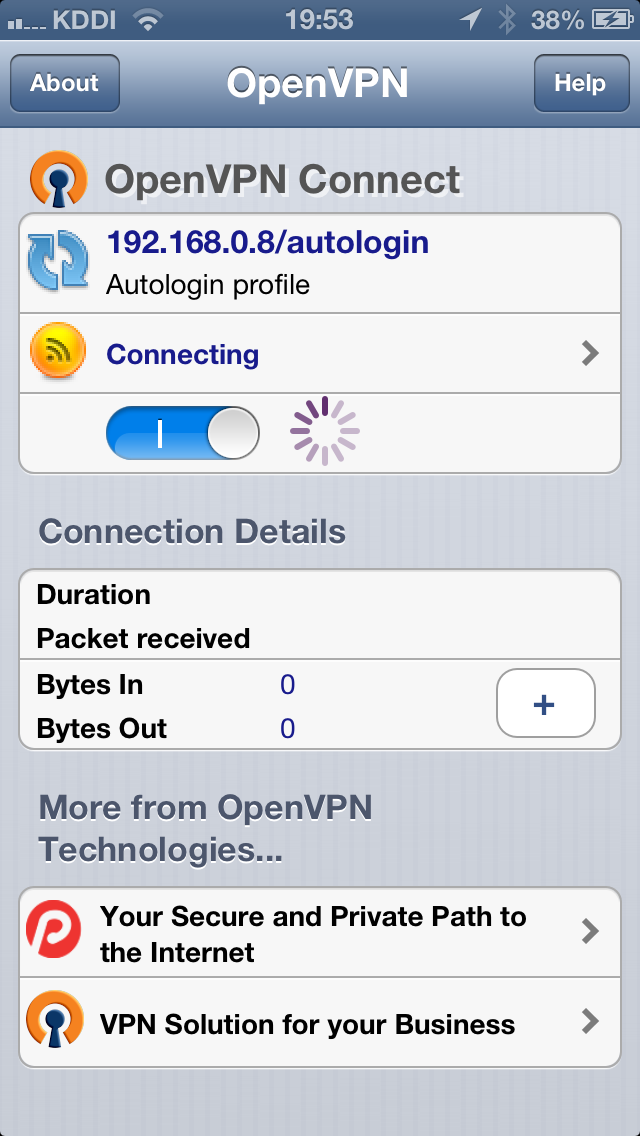Open the Connecting status details
This screenshot has height=1136, width=640.
tap(320, 354)
